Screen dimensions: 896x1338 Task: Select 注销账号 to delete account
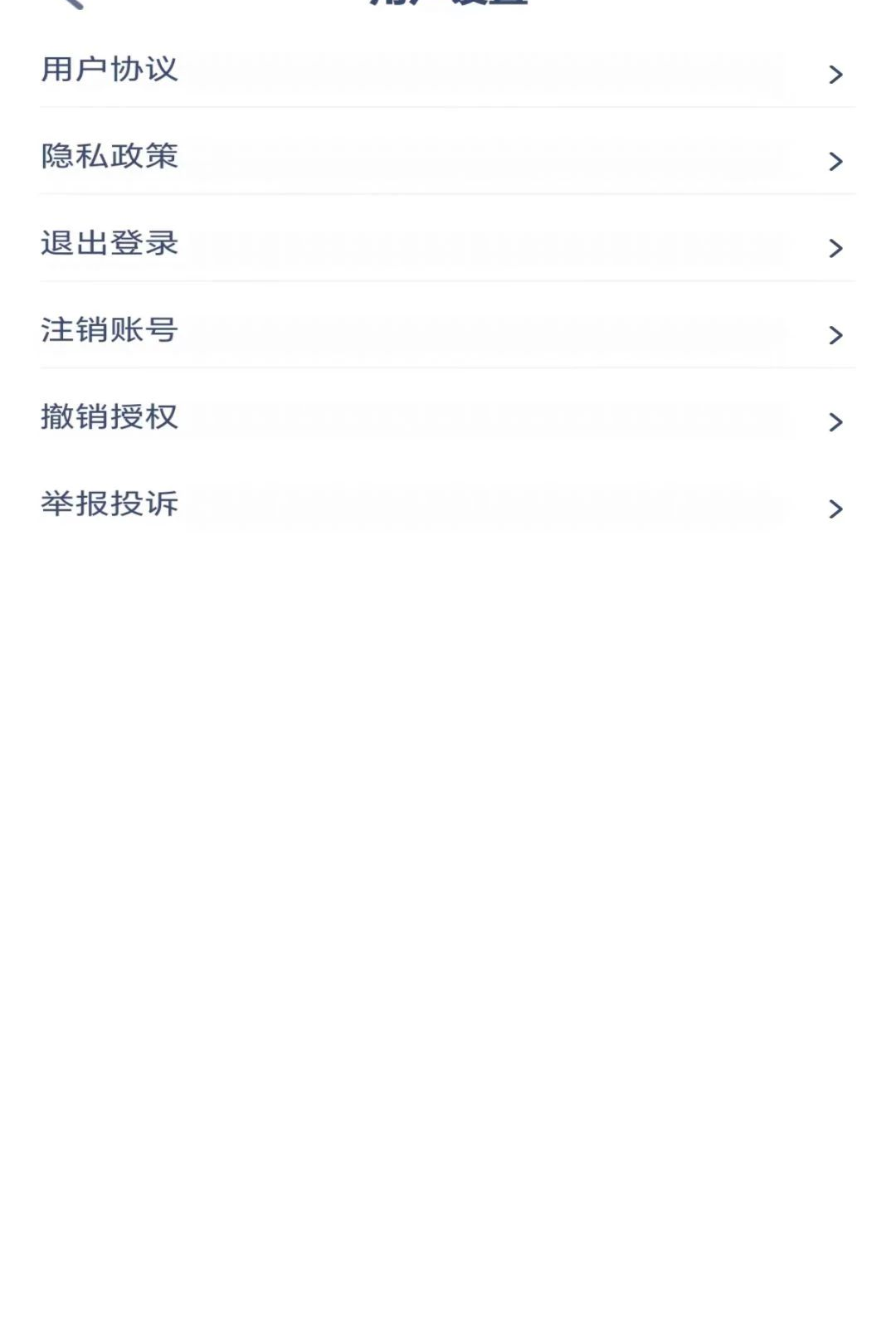pyautogui.click(x=448, y=330)
